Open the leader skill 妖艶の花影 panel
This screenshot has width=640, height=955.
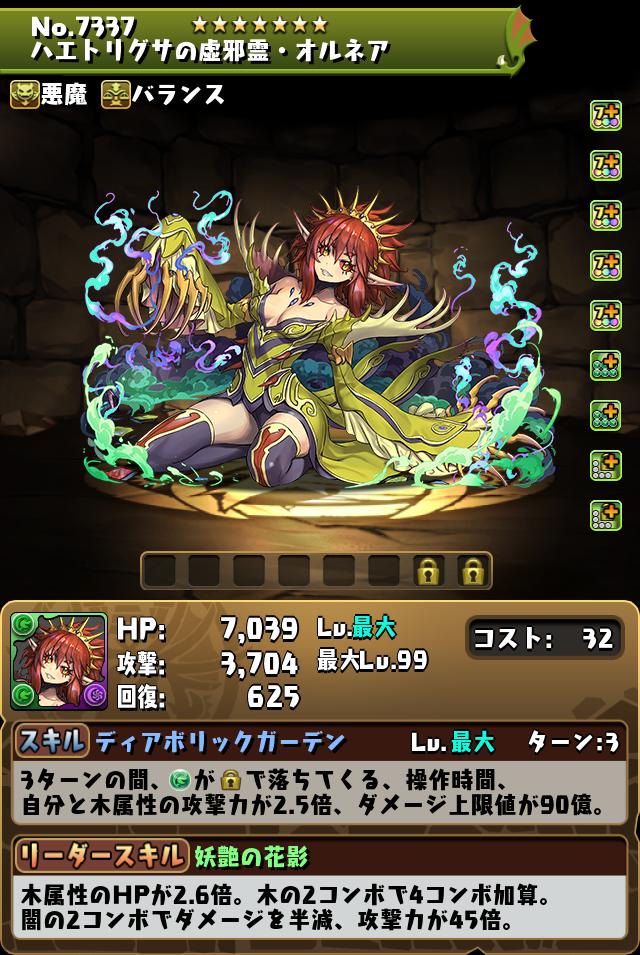pyautogui.click(x=251, y=856)
